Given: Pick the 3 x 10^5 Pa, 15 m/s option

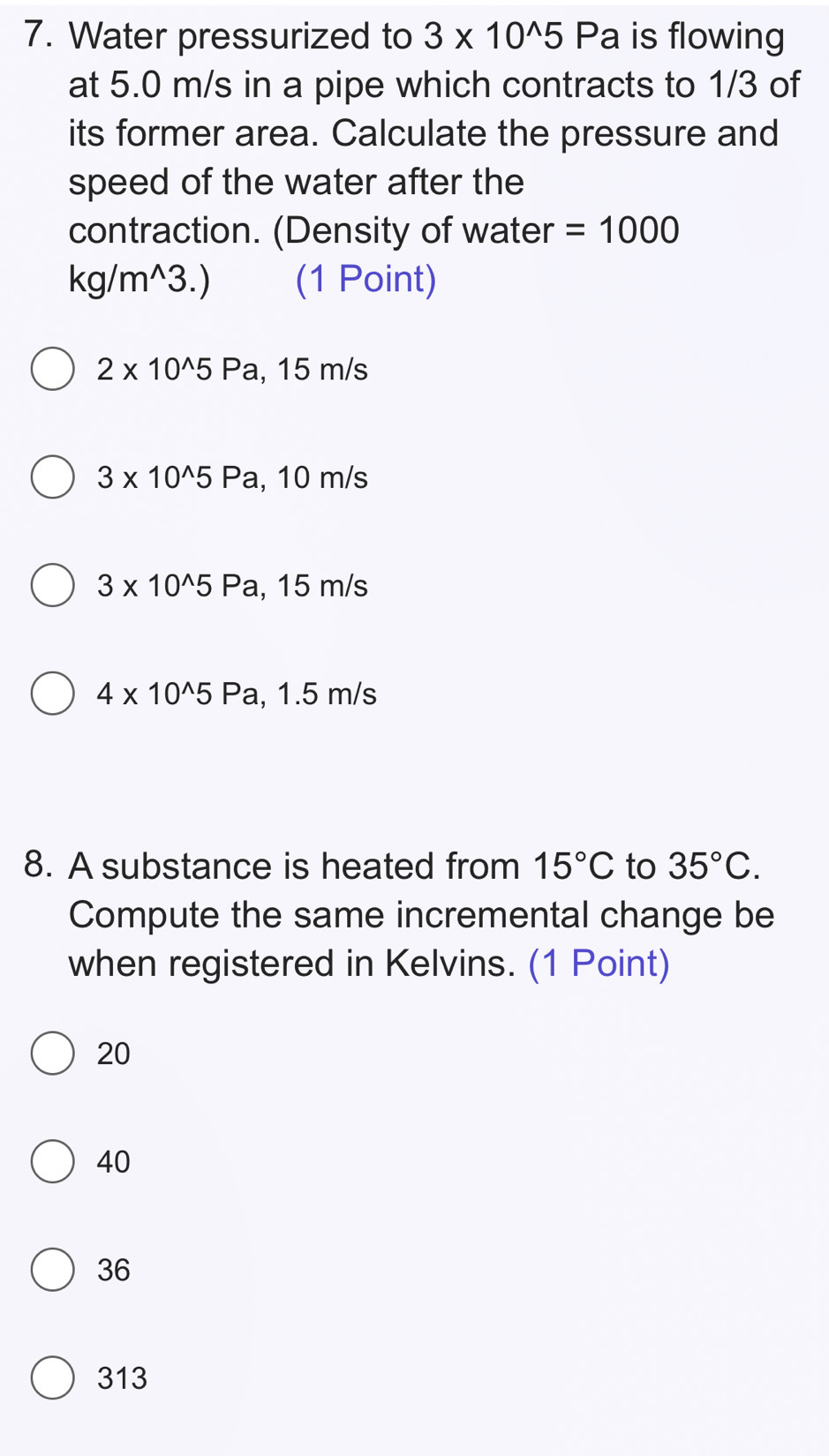Looking at the screenshot, I should [53, 586].
